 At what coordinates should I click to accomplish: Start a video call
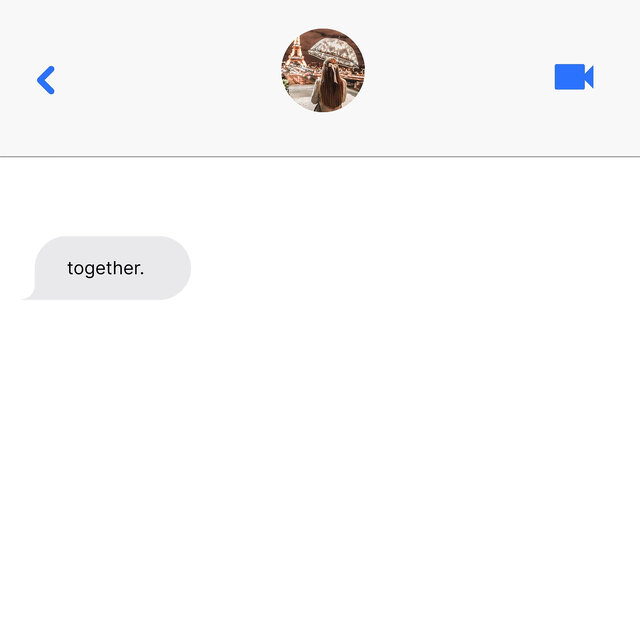574,77
